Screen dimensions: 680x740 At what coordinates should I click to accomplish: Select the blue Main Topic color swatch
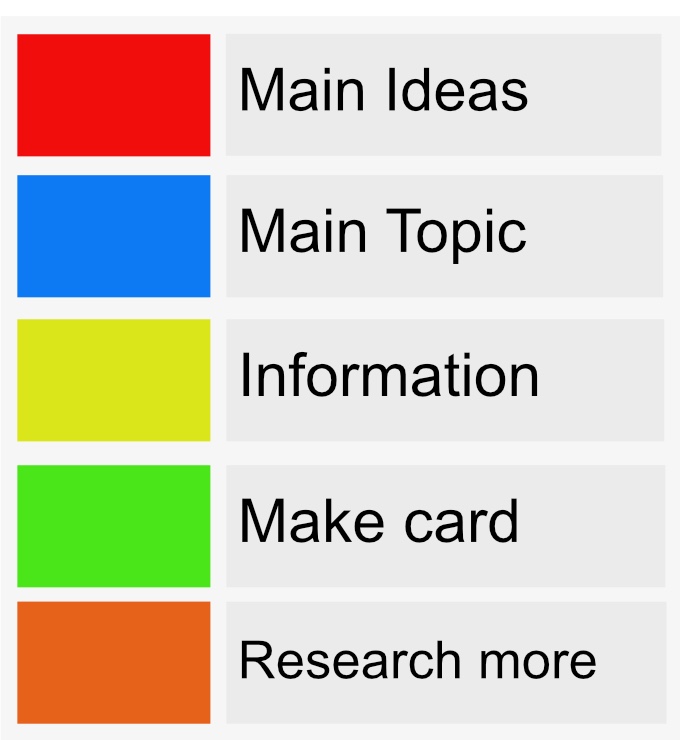[113, 236]
